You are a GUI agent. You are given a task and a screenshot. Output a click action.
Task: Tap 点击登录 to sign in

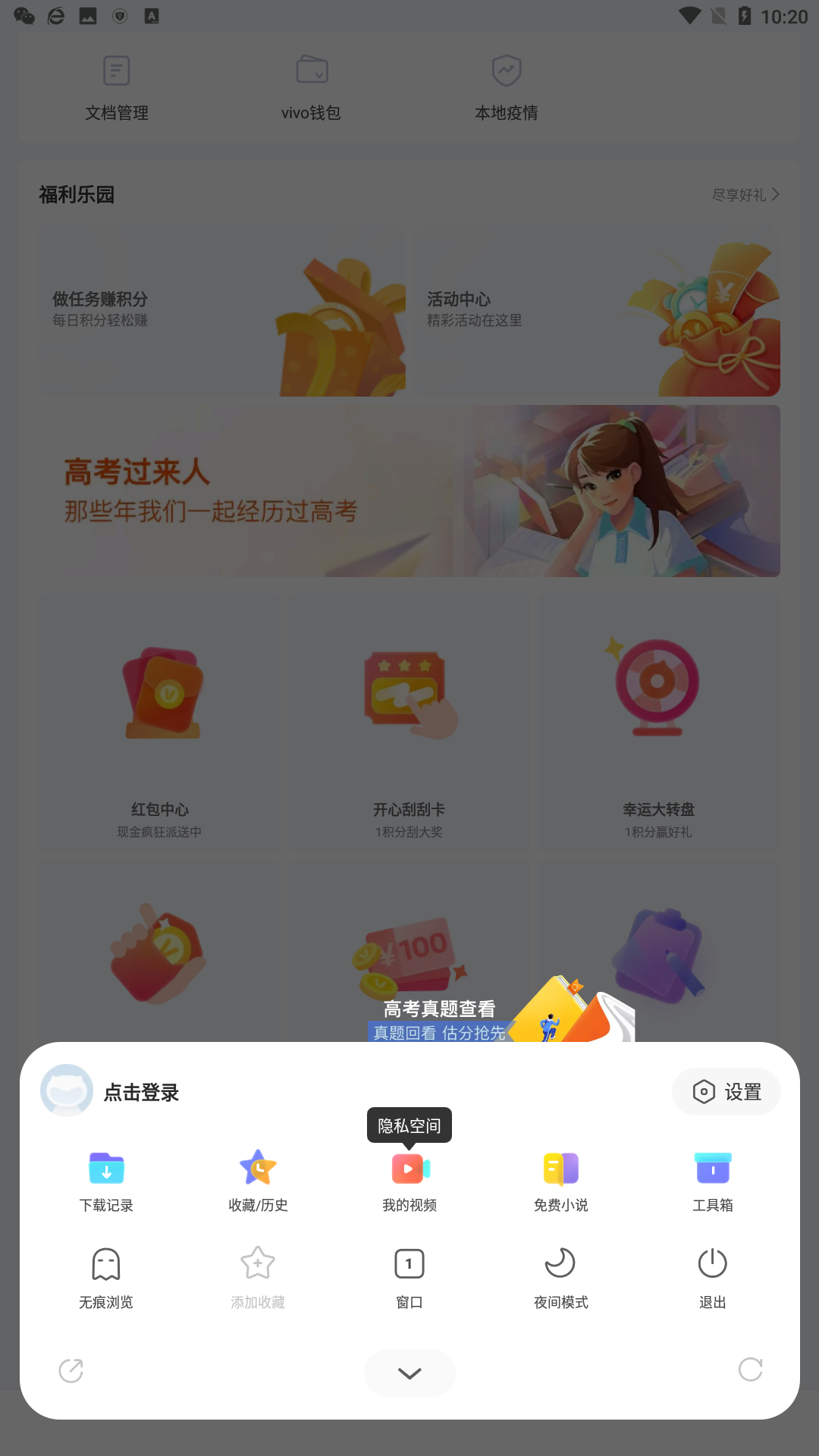click(x=141, y=1092)
